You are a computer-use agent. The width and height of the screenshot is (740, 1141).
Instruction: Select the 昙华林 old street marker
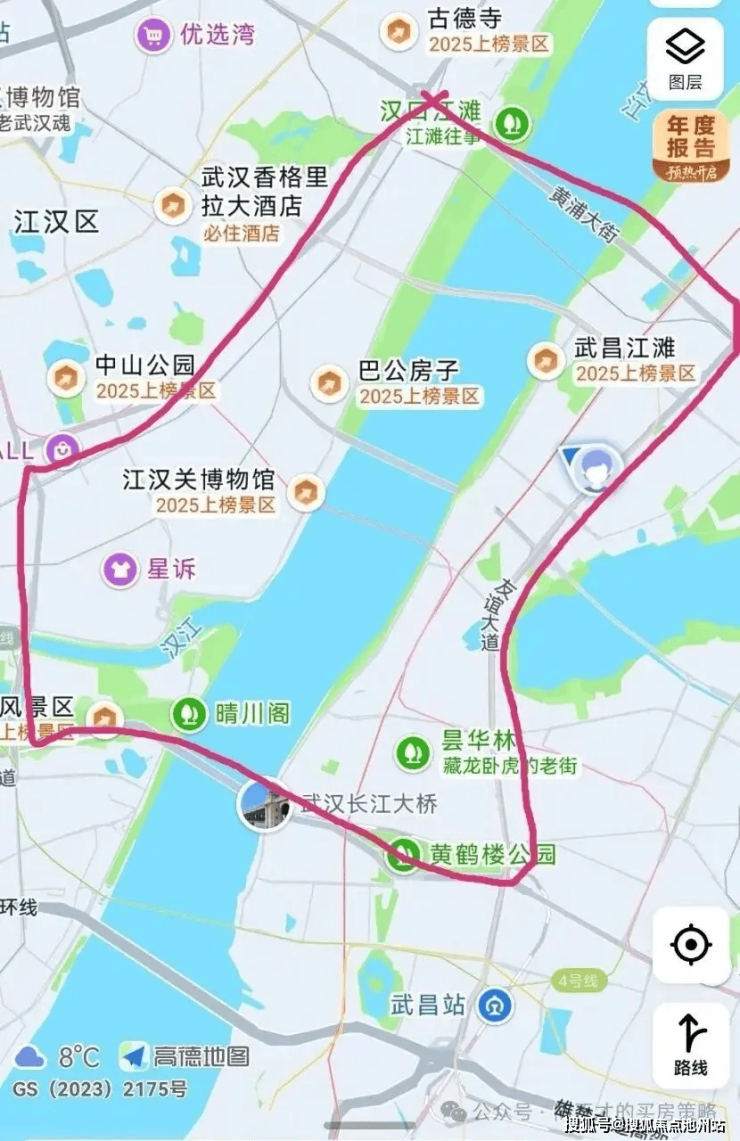tap(412, 752)
